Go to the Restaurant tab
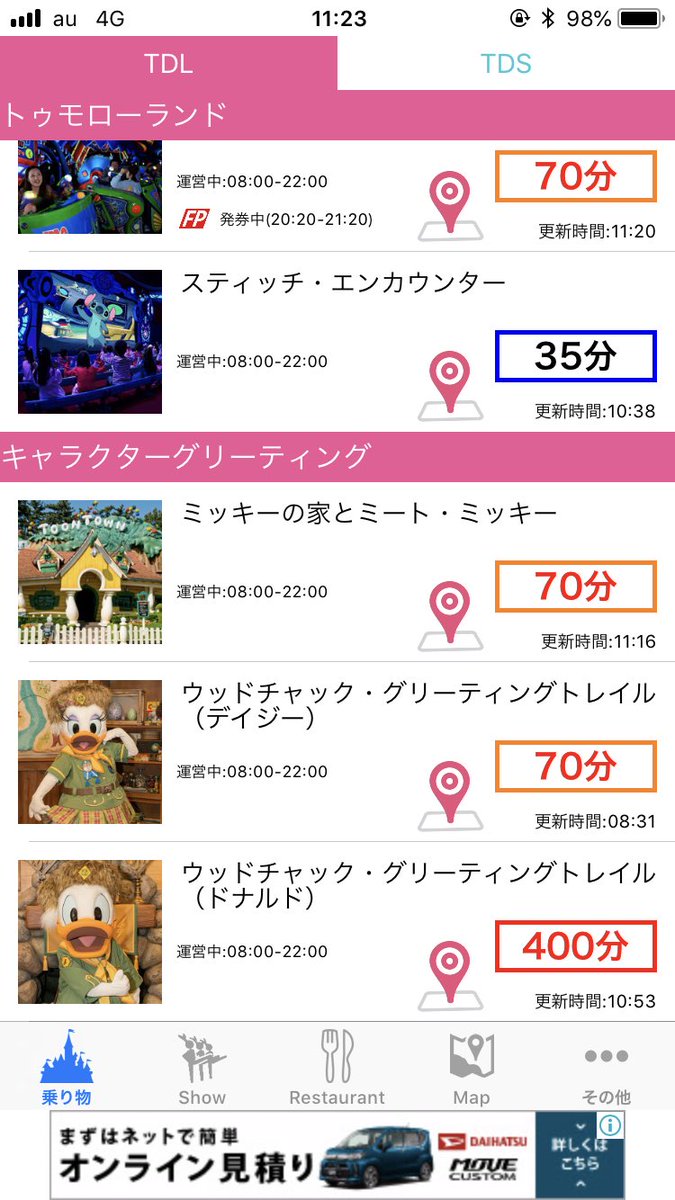 coord(337,1068)
